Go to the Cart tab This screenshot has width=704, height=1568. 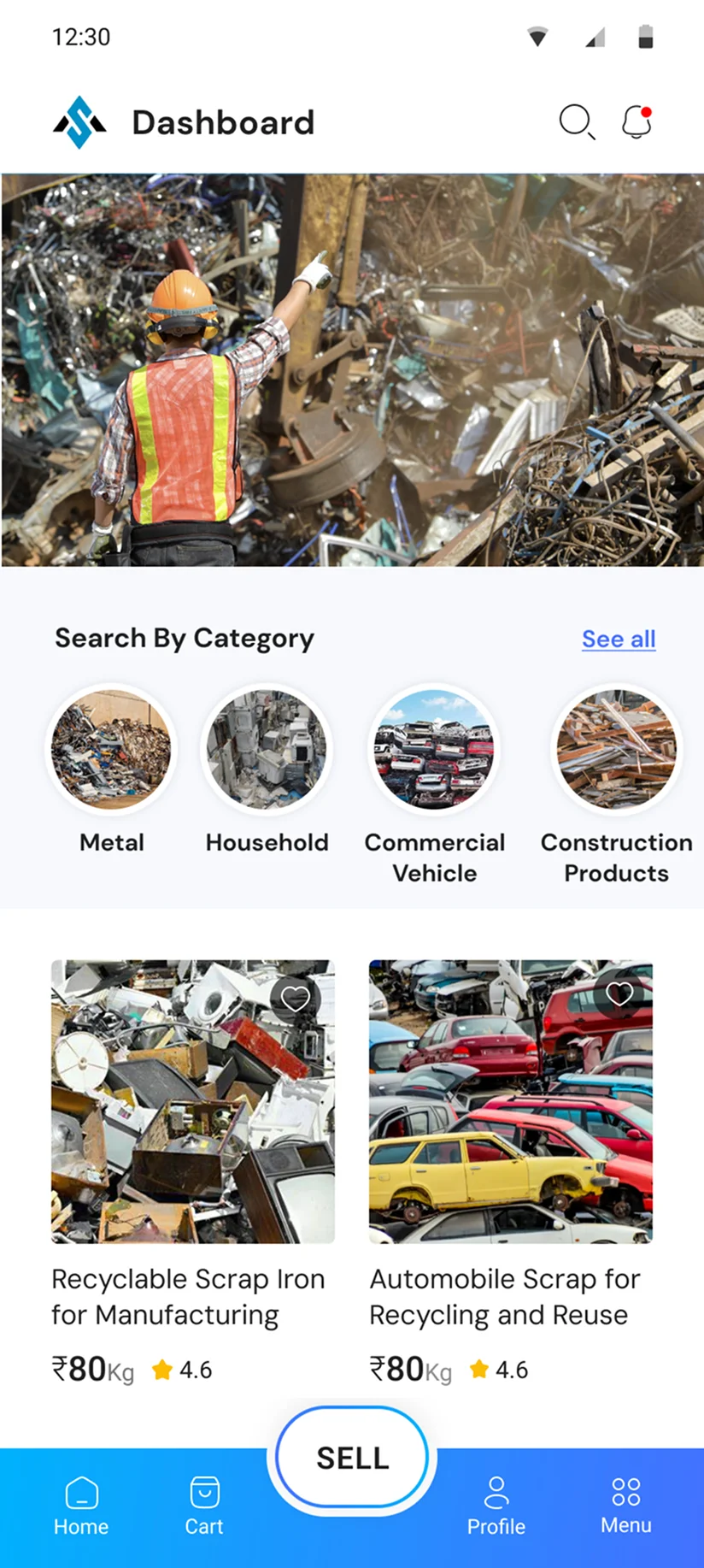(x=204, y=1506)
